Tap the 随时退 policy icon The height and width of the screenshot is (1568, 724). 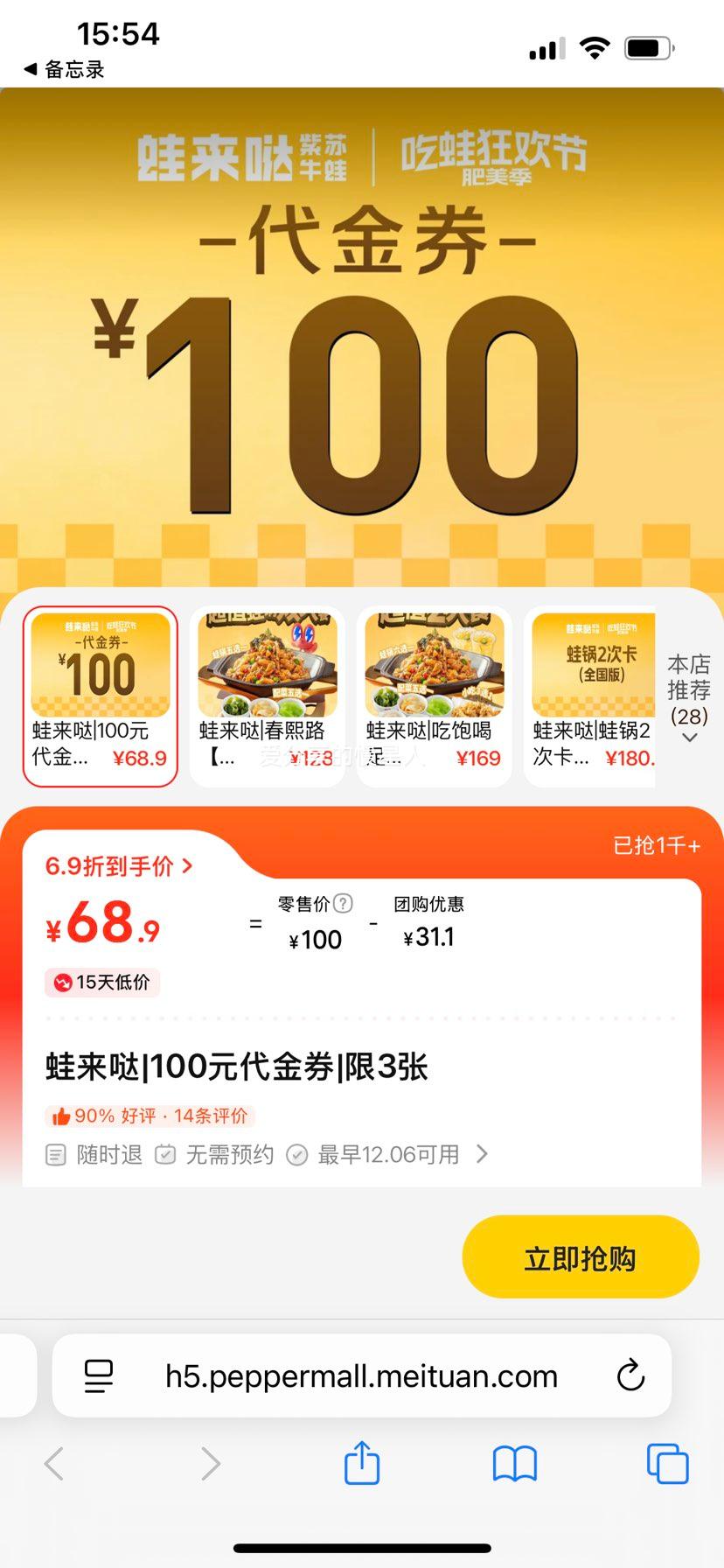click(54, 1154)
